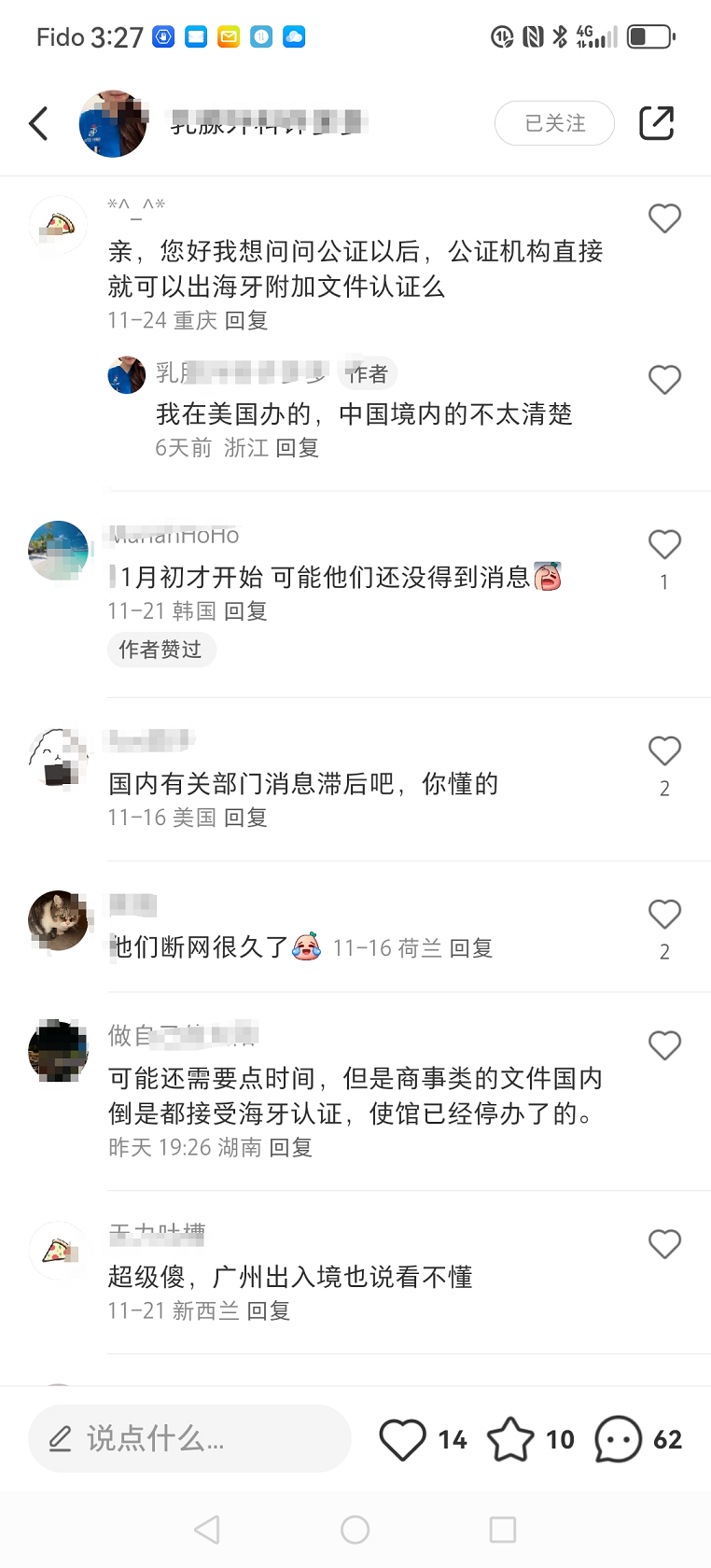Screen dimensions: 711x1568
Task: Open the 62 comments bubble
Action: point(618,1439)
